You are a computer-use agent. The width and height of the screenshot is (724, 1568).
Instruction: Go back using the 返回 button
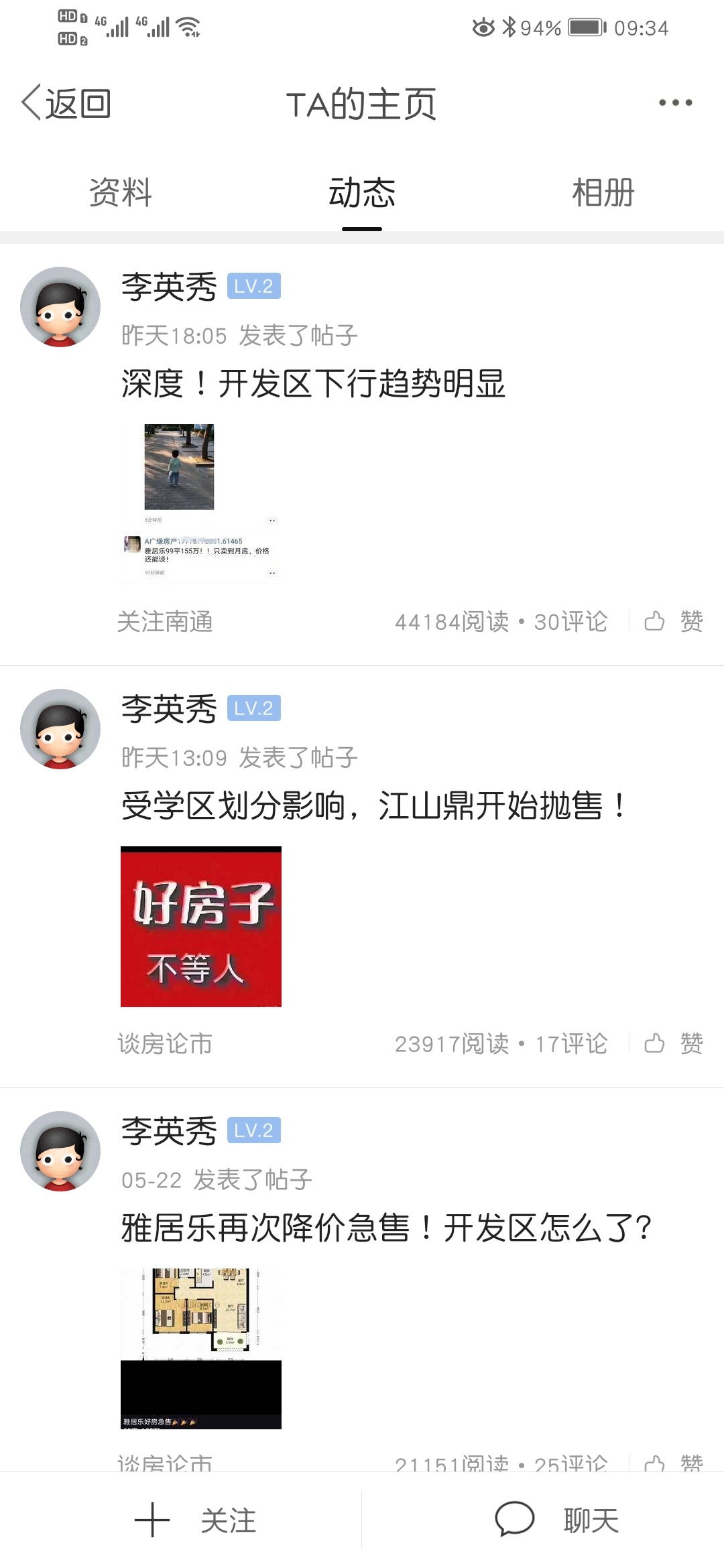pyautogui.click(x=67, y=104)
